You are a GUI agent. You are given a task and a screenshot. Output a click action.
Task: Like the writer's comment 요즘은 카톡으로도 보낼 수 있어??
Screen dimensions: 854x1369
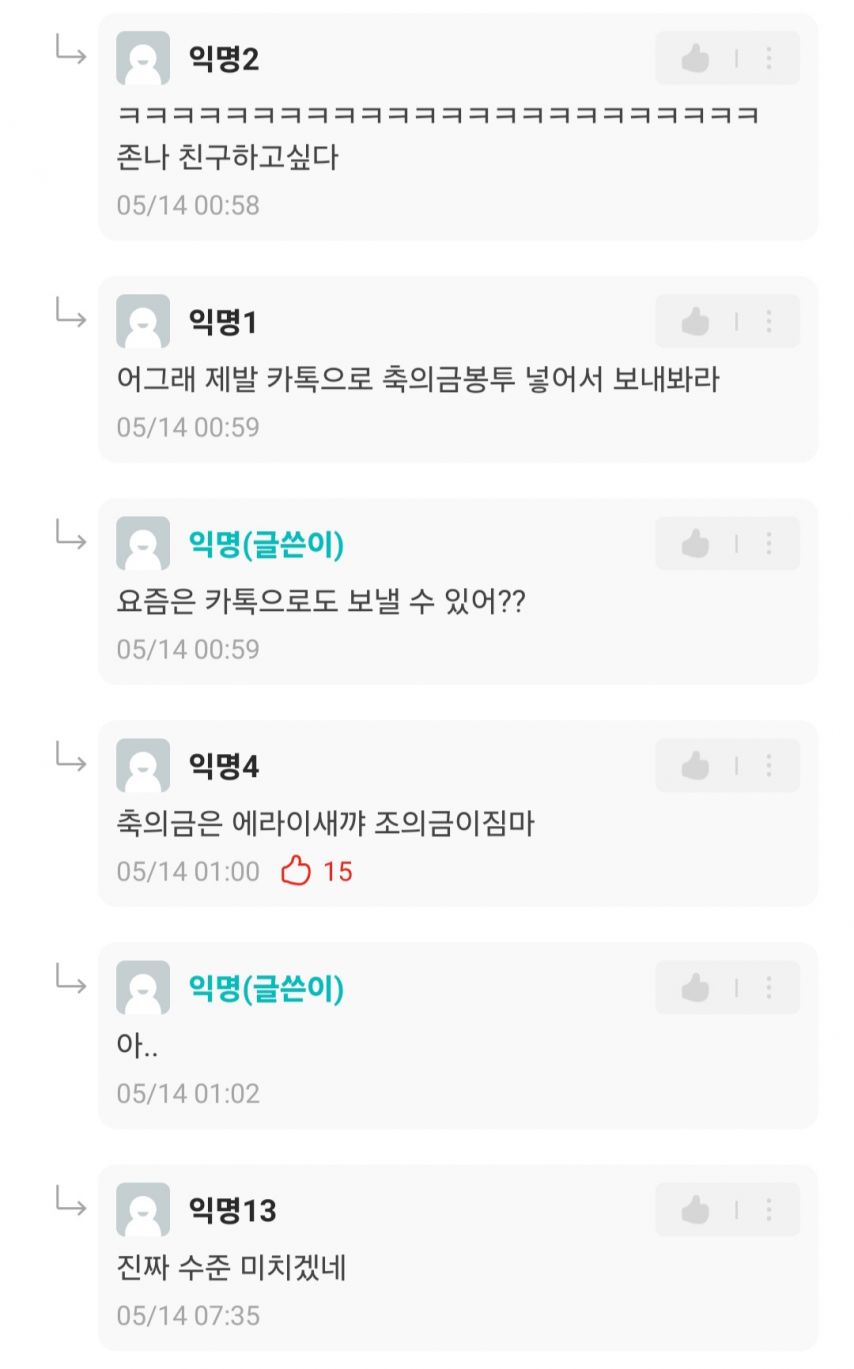695,544
